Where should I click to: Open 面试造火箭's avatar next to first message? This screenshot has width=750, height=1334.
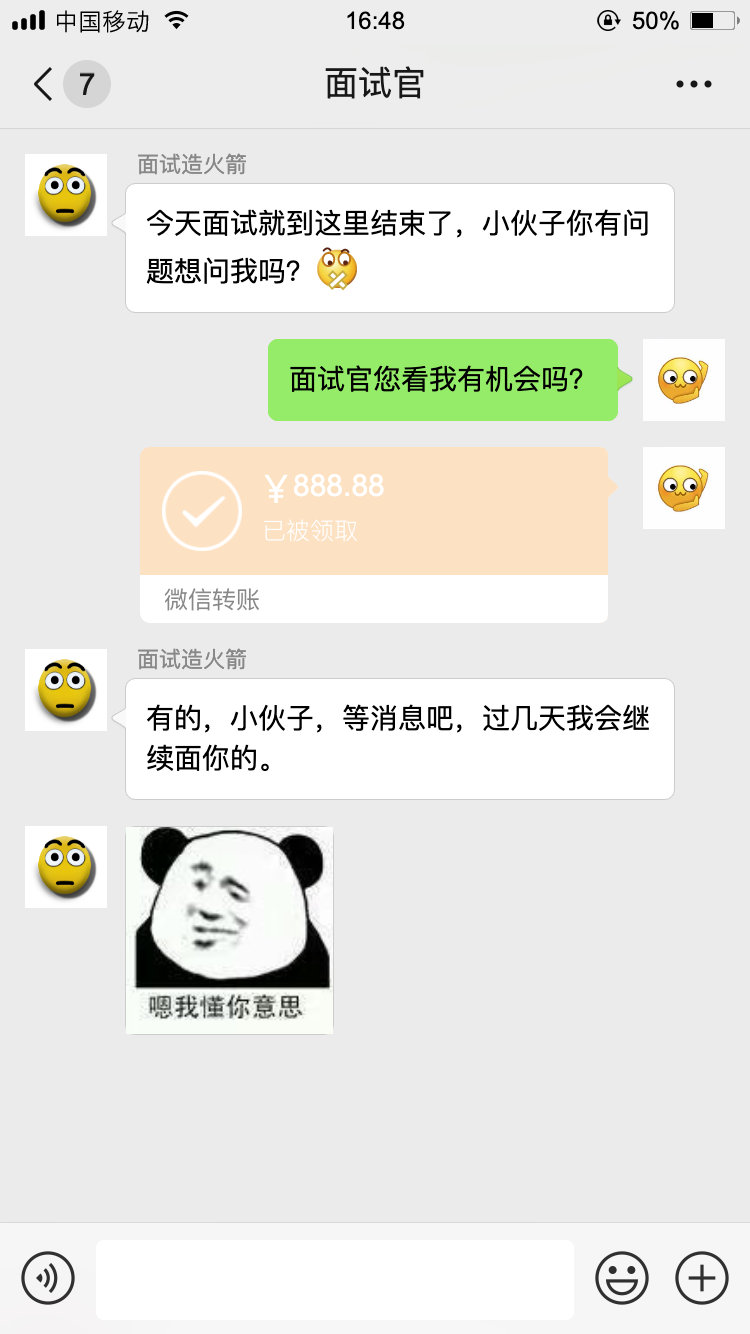coord(66,195)
